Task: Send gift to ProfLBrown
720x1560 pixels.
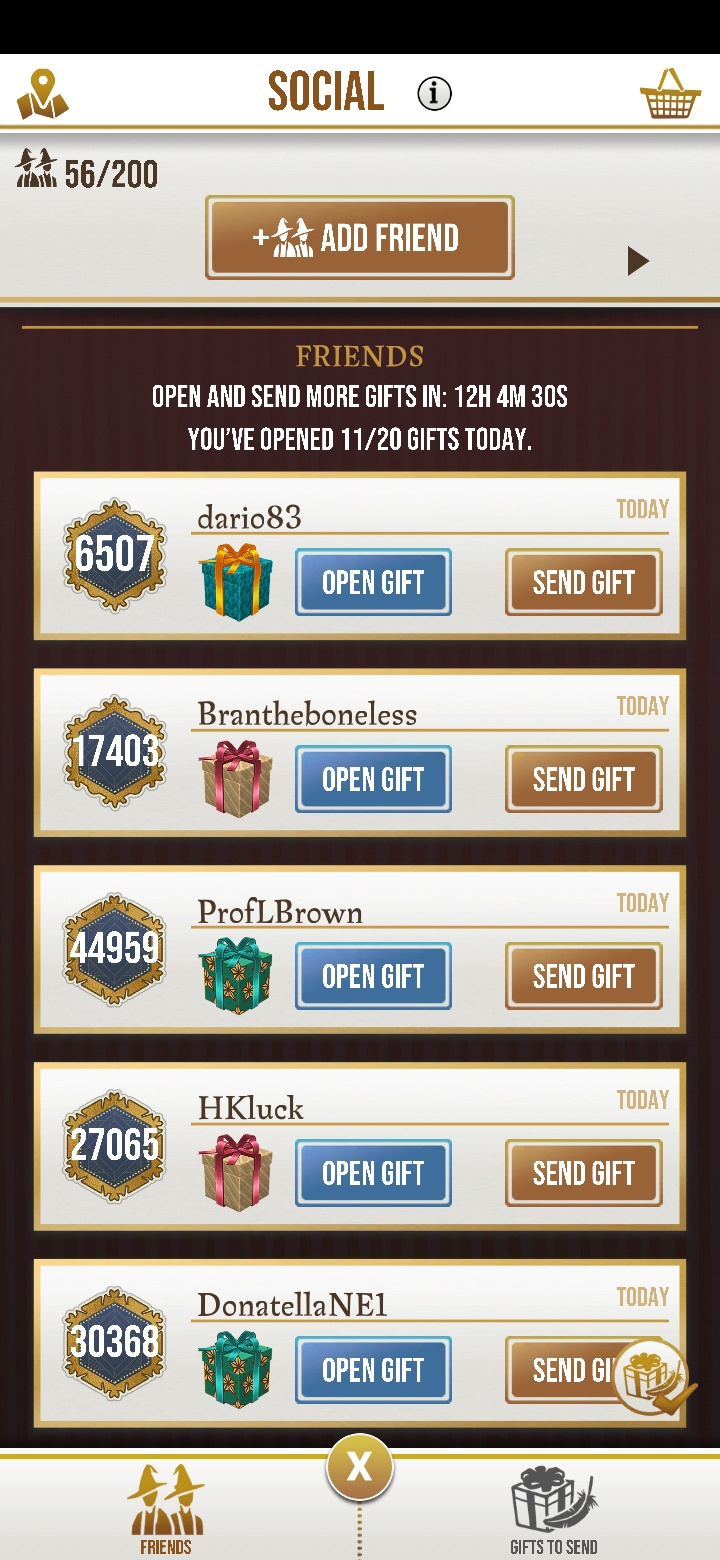Action: [x=583, y=976]
